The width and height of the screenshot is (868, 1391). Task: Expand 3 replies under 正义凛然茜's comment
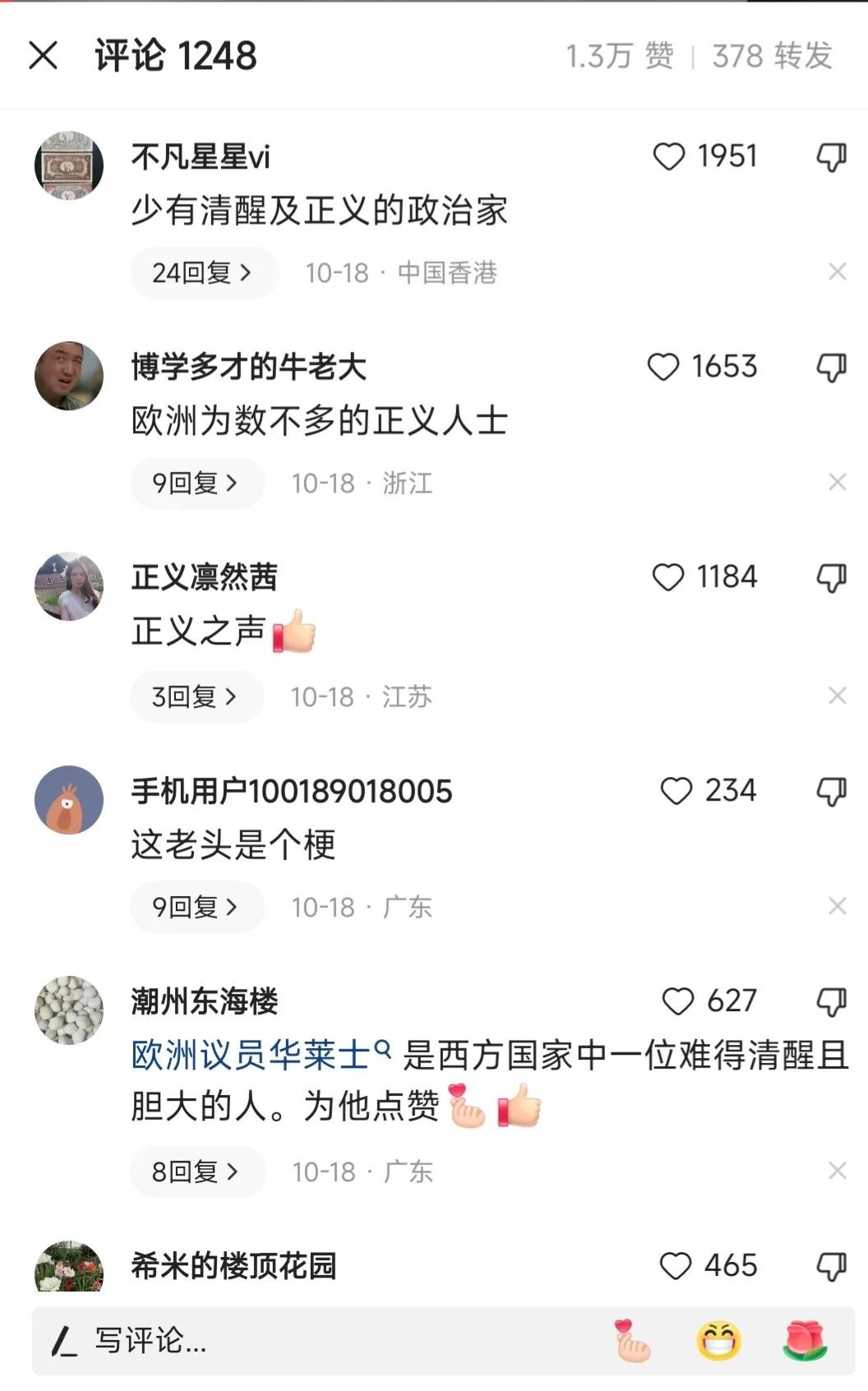[x=196, y=696]
